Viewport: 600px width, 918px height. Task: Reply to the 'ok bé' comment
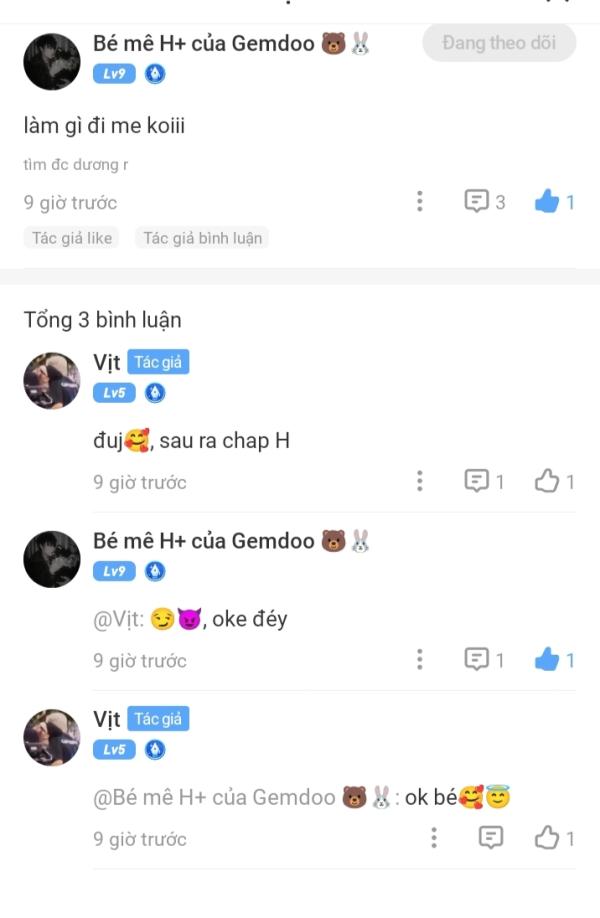(x=490, y=838)
